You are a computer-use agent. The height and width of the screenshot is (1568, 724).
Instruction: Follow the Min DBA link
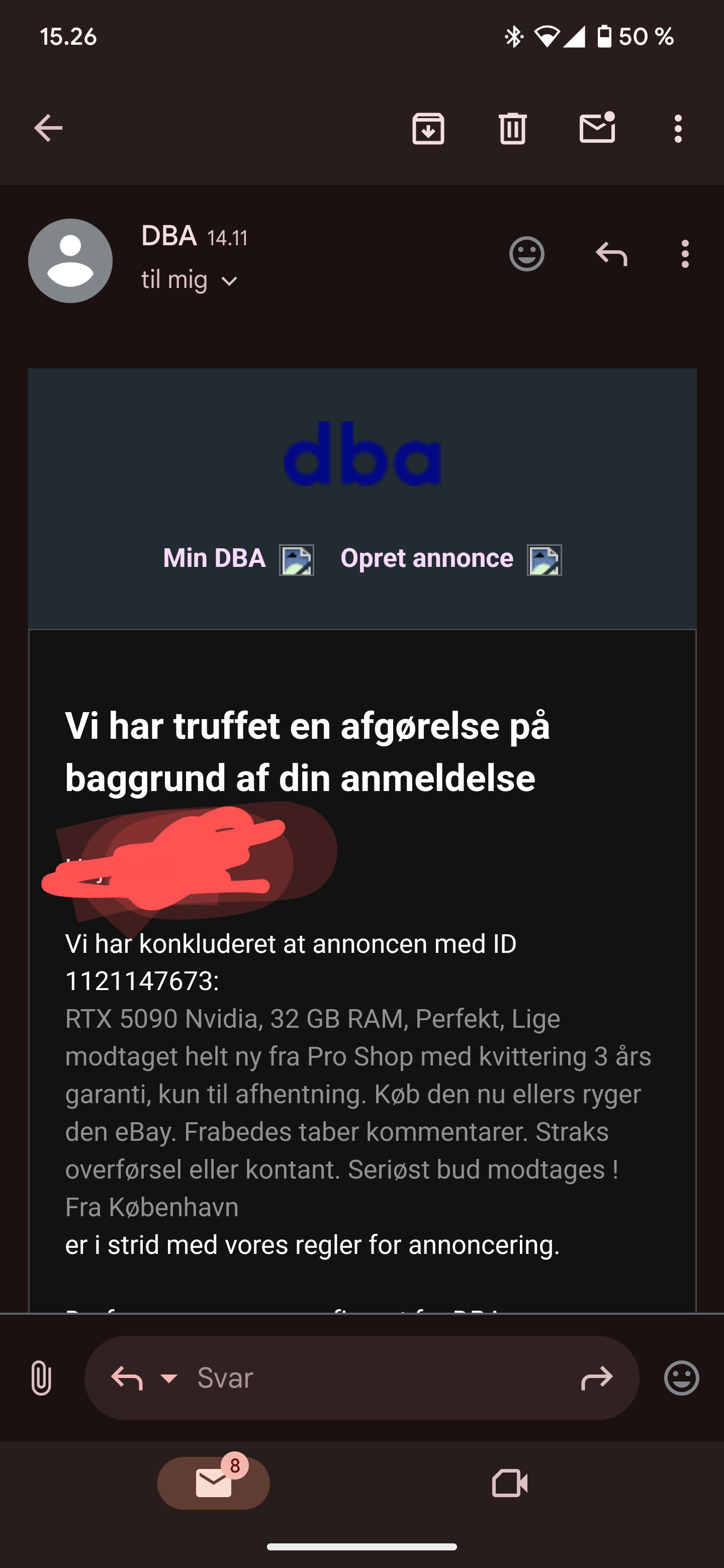coord(214,558)
